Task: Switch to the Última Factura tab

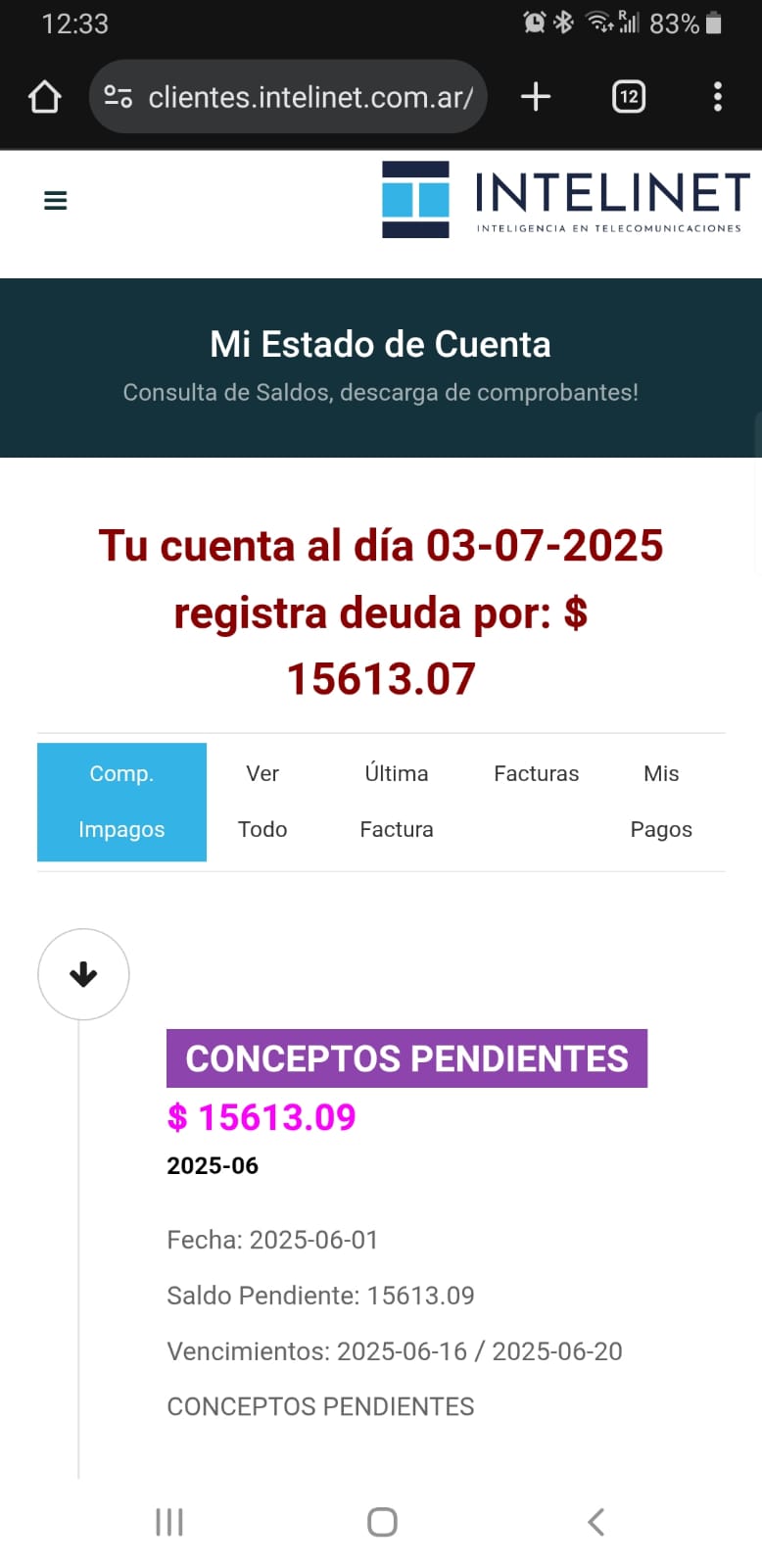Action: (396, 802)
